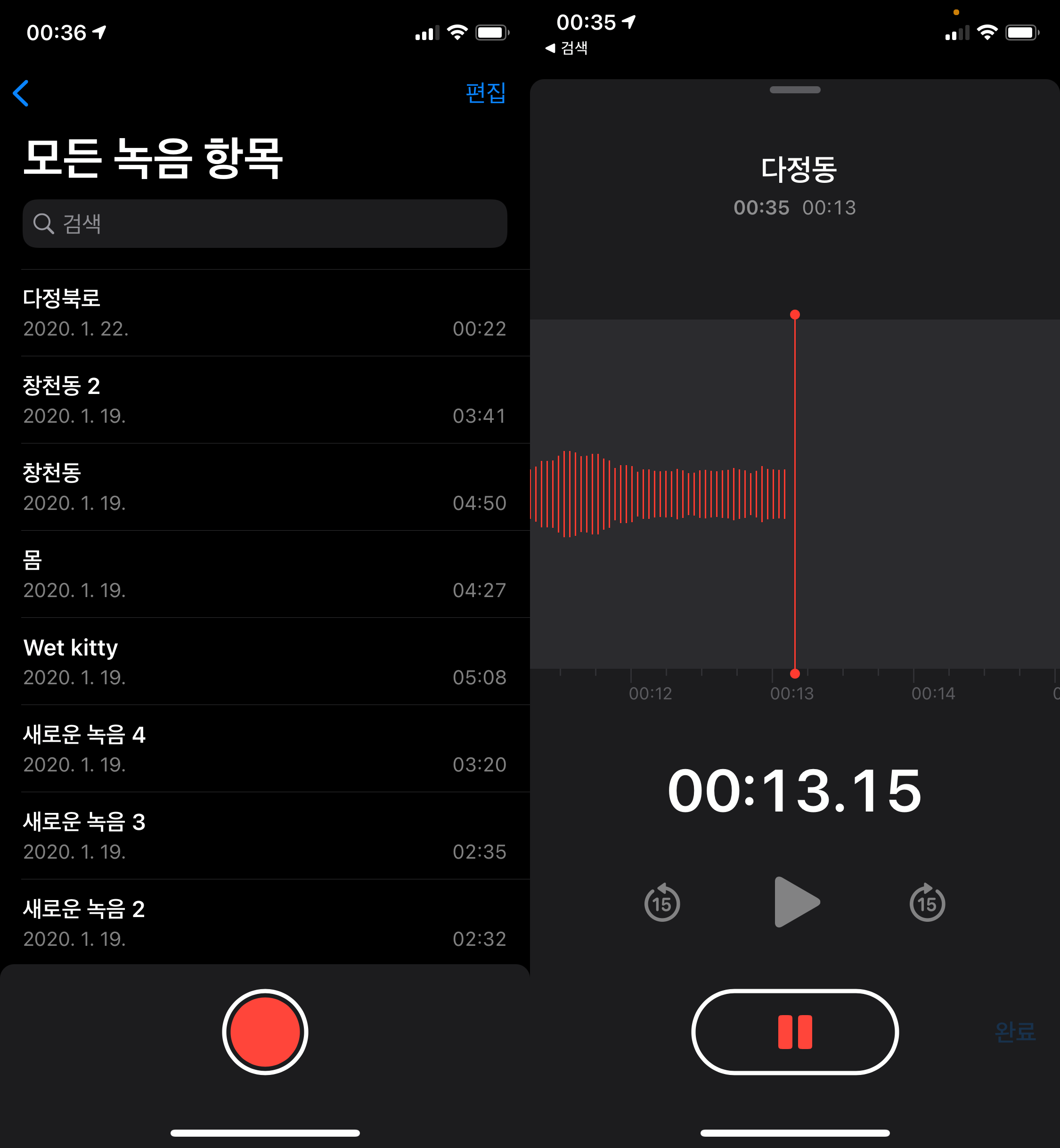Play the recorded audio

(x=796, y=902)
